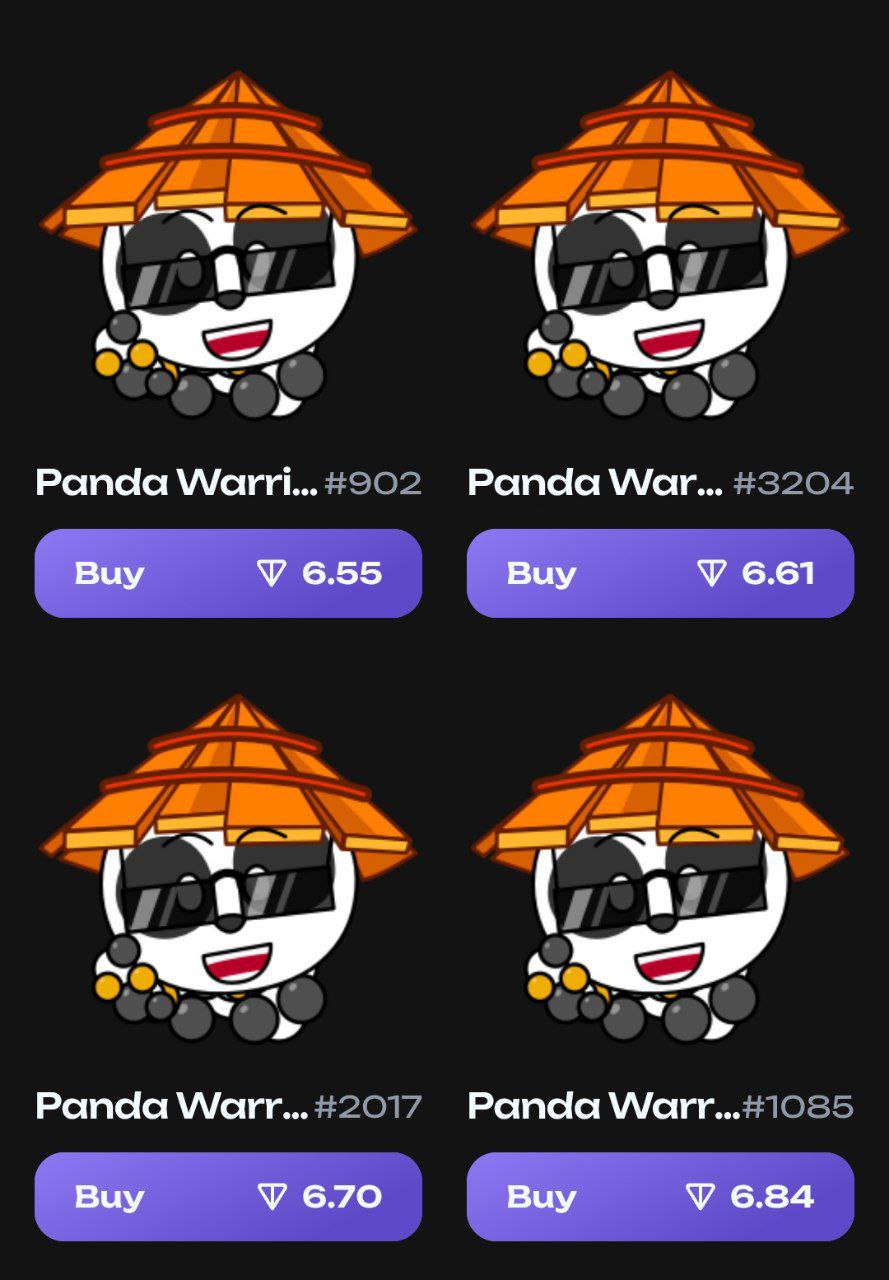Buy Panda Warrior #2017 for 6.70
This screenshot has width=889, height=1280.
point(228,1196)
